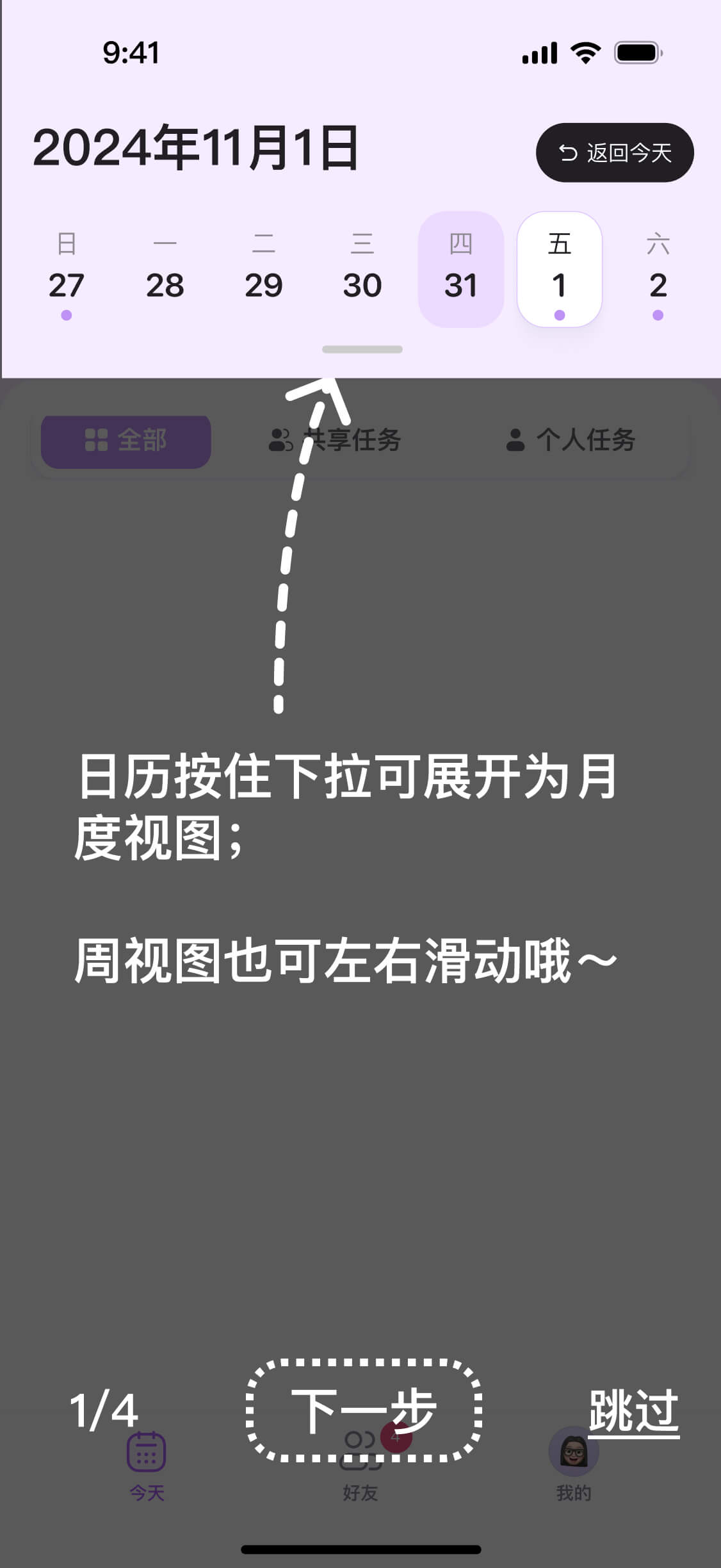Tap 下一步 to continue the tutorial
721x1568 pixels.
(364, 1410)
